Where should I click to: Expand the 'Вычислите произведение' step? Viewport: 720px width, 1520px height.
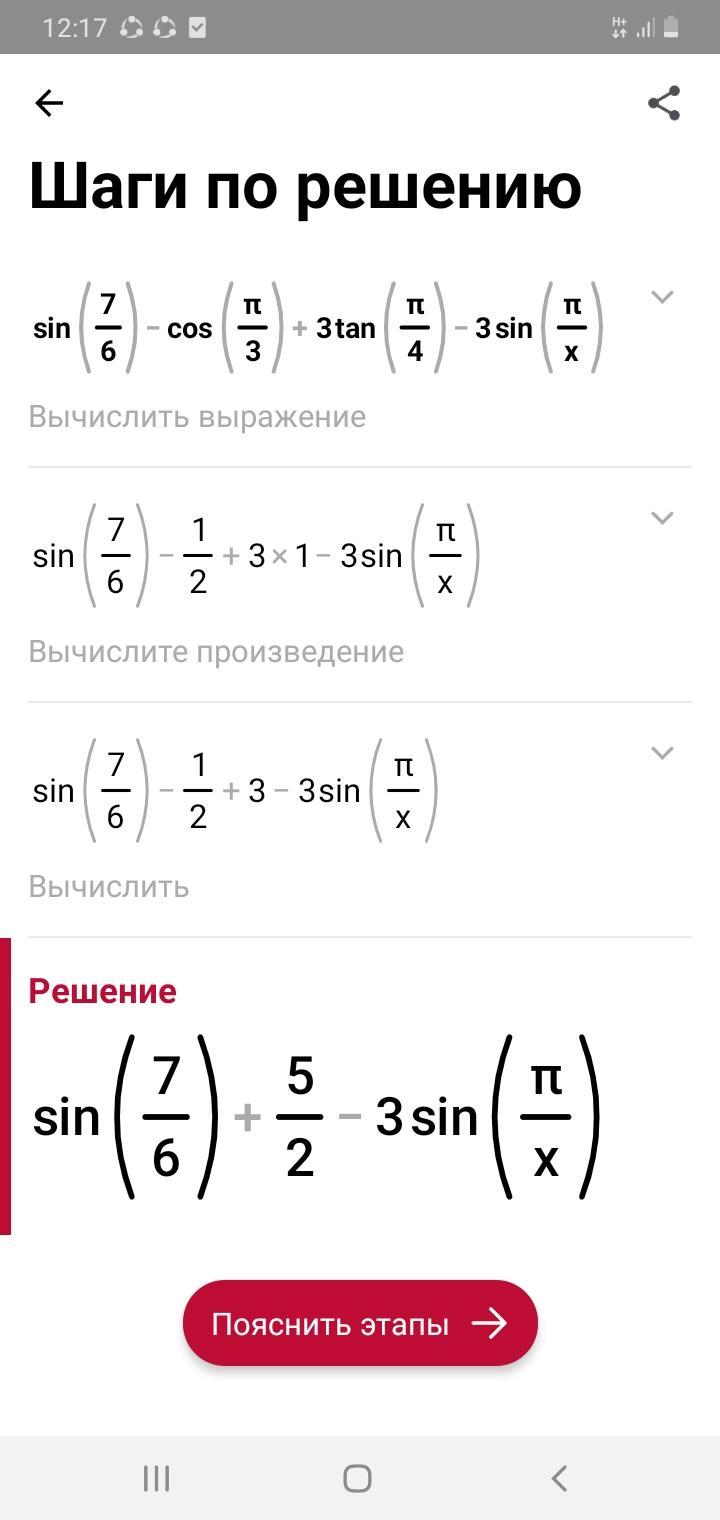click(662, 518)
